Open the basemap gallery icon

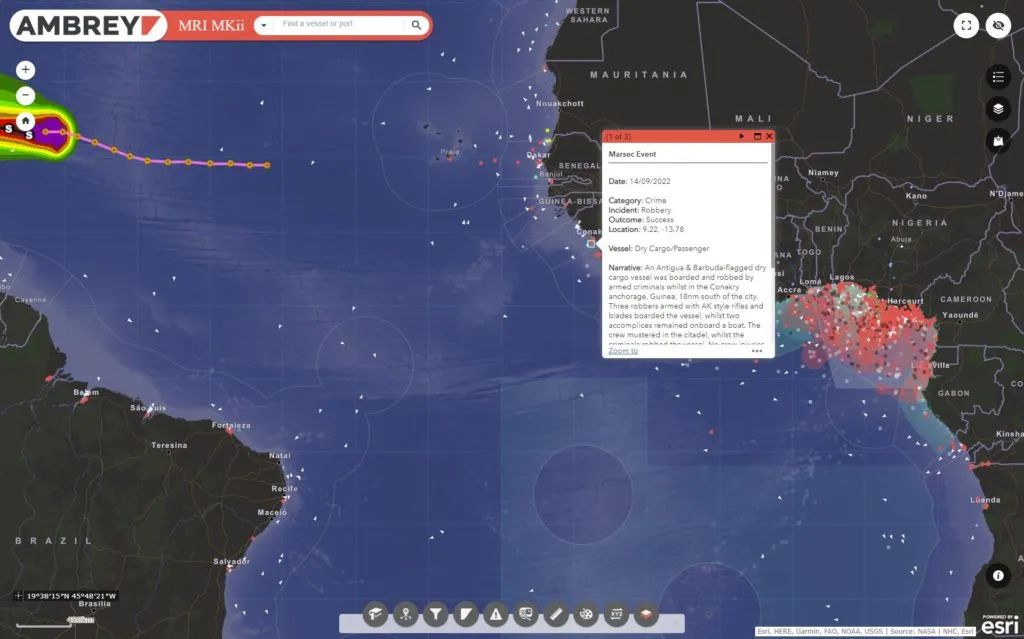(x=997, y=141)
